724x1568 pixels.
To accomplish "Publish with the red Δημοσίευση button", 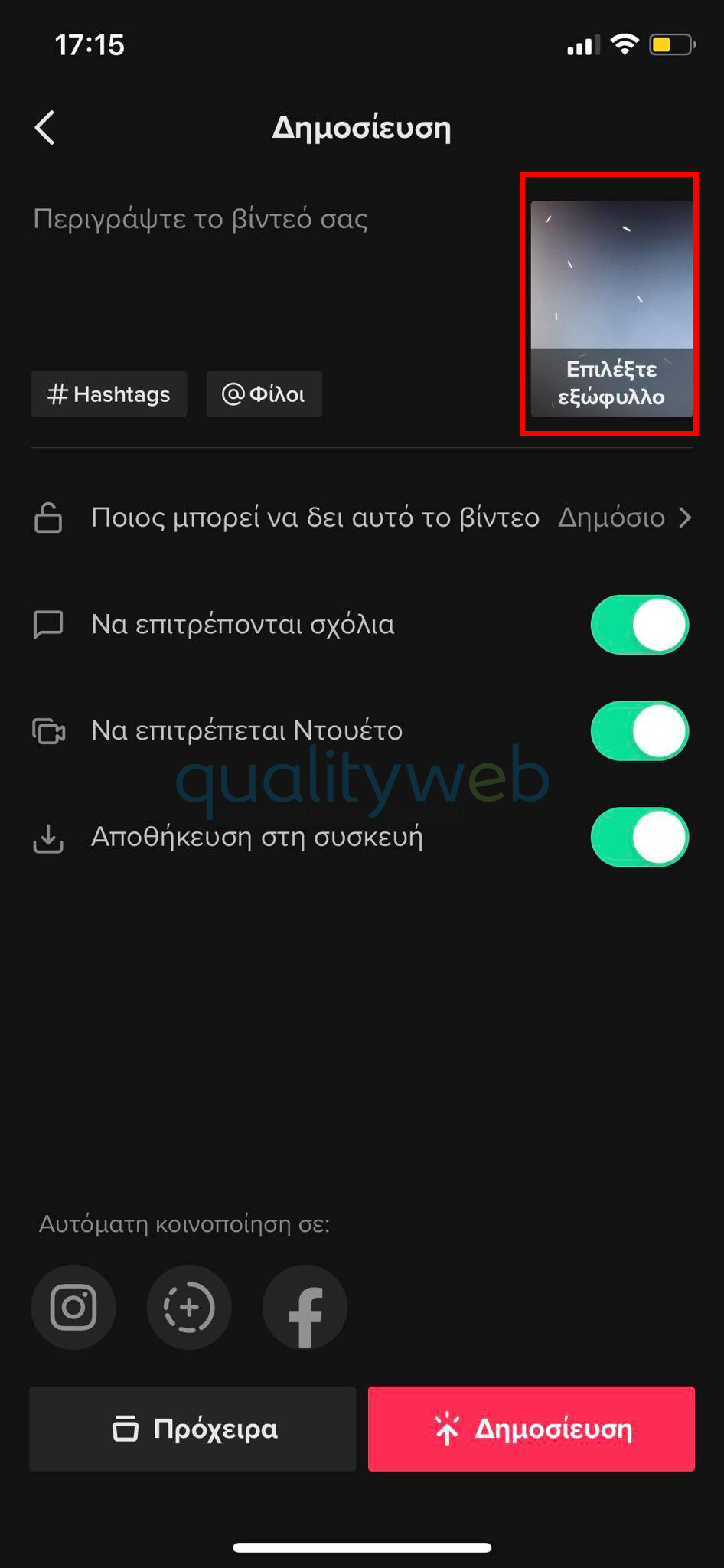I will click(531, 1429).
